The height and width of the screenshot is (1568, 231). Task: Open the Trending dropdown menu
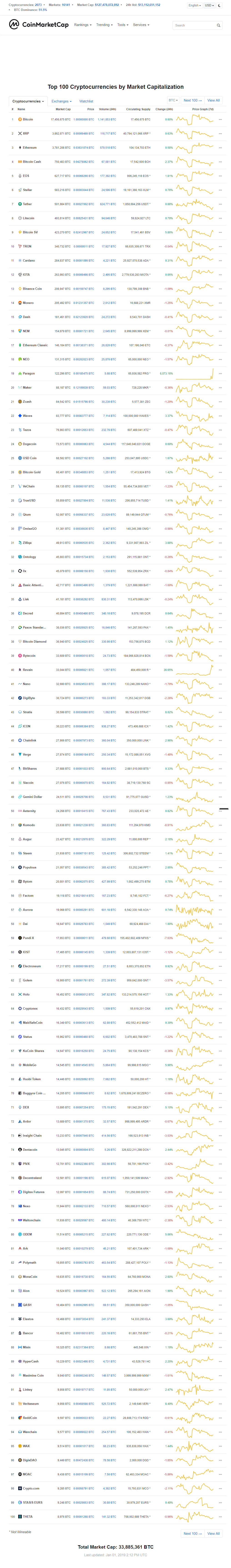point(104,25)
